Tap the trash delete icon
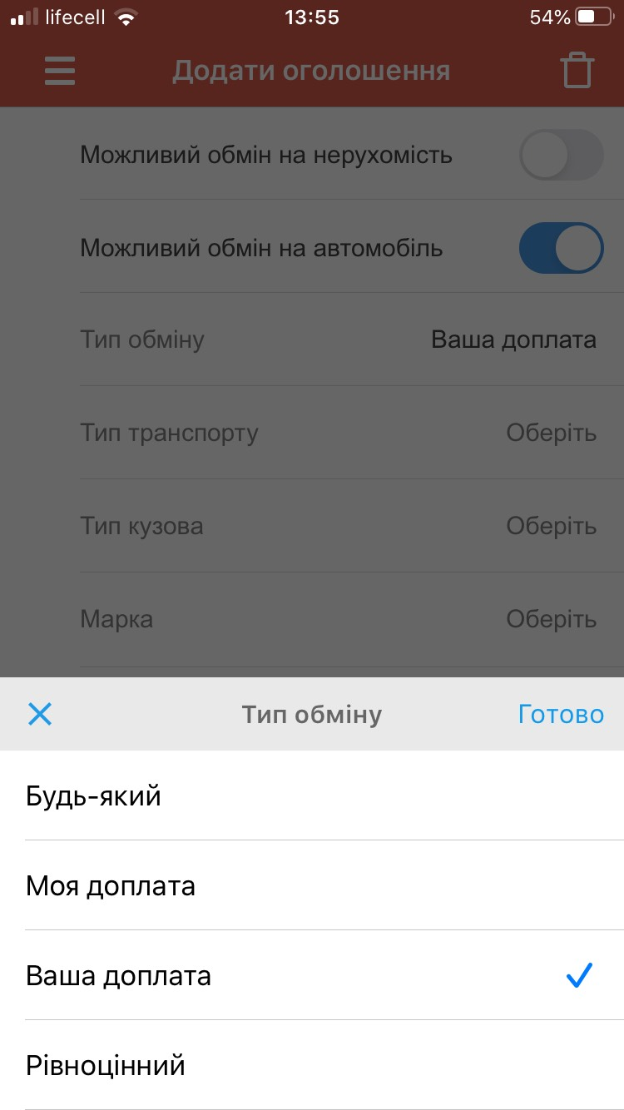 (x=577, y=71)
